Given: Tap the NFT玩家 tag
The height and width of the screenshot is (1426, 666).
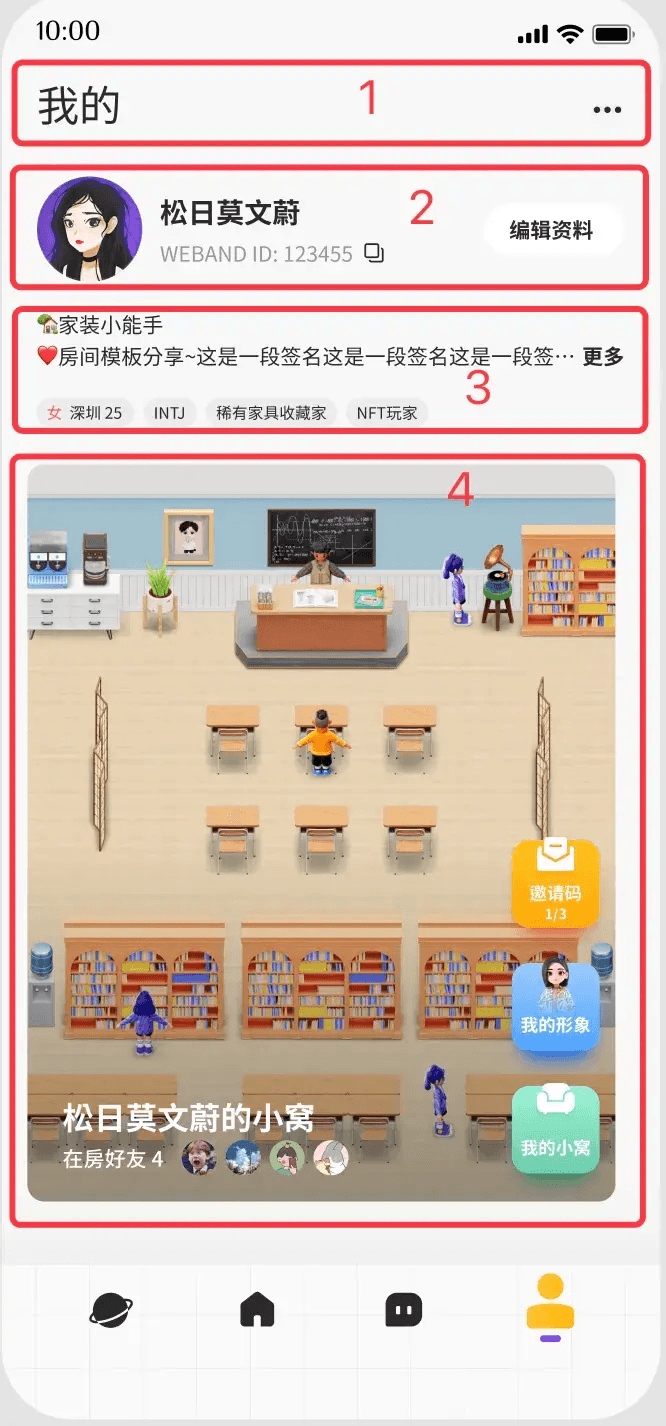Looking at the screenshot, I should [x=387, y=412].
